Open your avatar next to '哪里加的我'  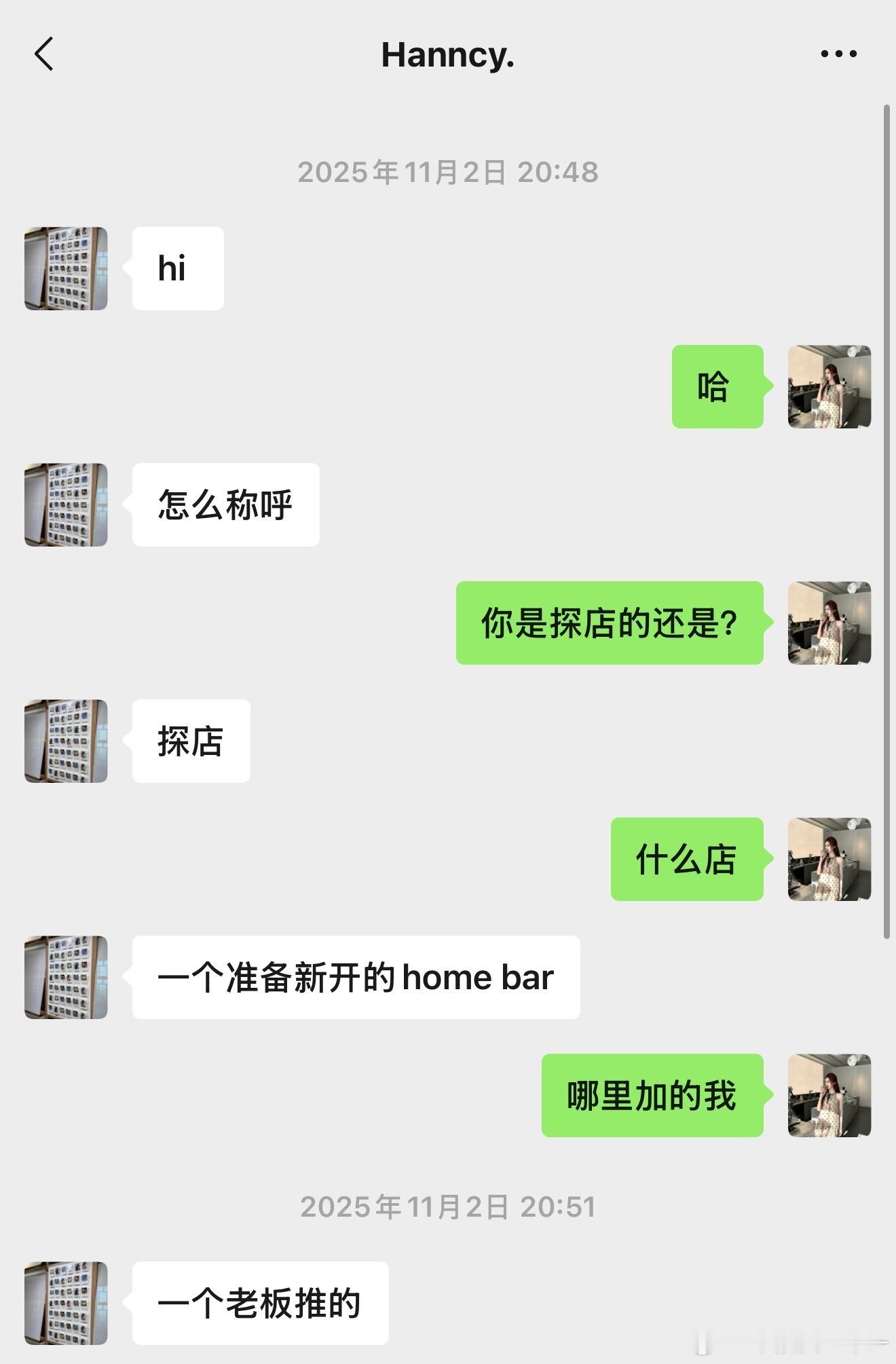(x=829, y=1095)
